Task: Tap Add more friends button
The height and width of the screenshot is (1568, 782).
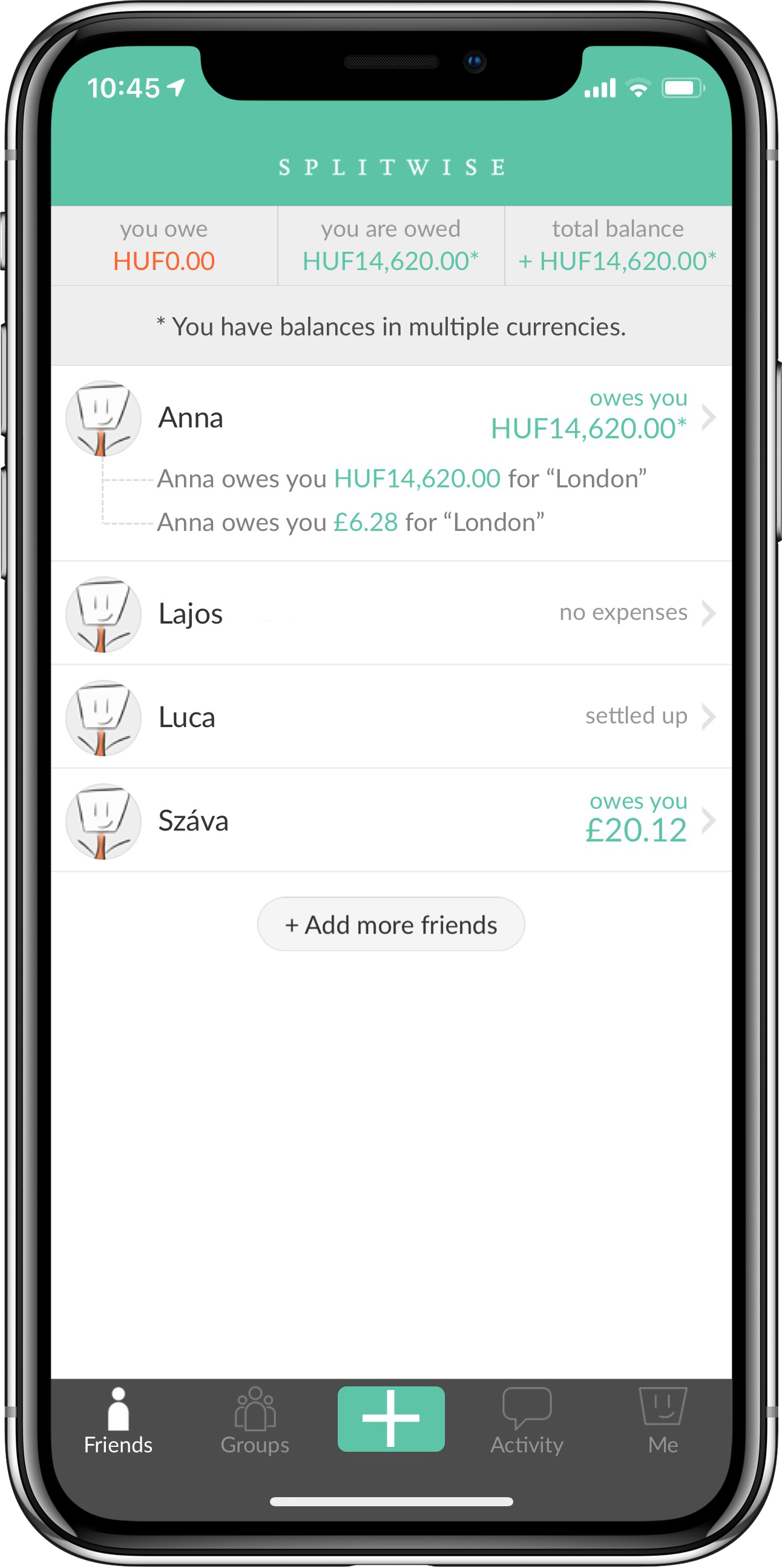Action: 390,924
